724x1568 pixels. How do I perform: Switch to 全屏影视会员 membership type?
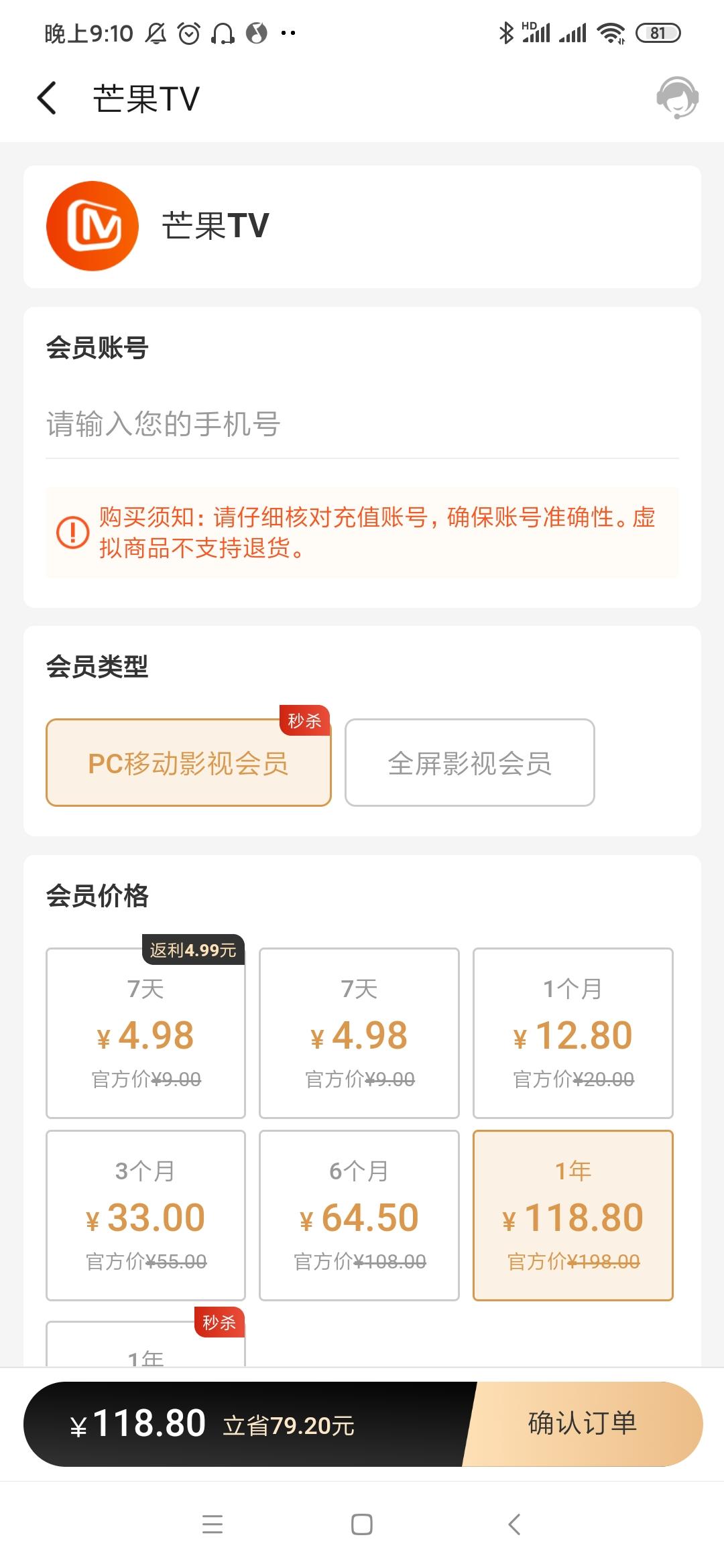[x=469, y=763]
